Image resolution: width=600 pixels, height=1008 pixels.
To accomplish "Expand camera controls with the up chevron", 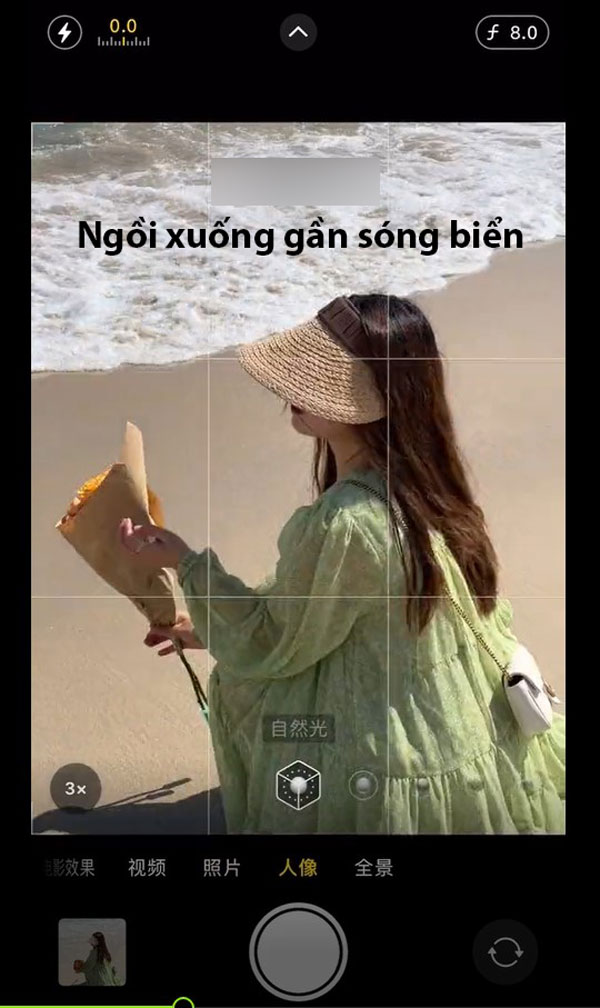I will tap(298, 33).
